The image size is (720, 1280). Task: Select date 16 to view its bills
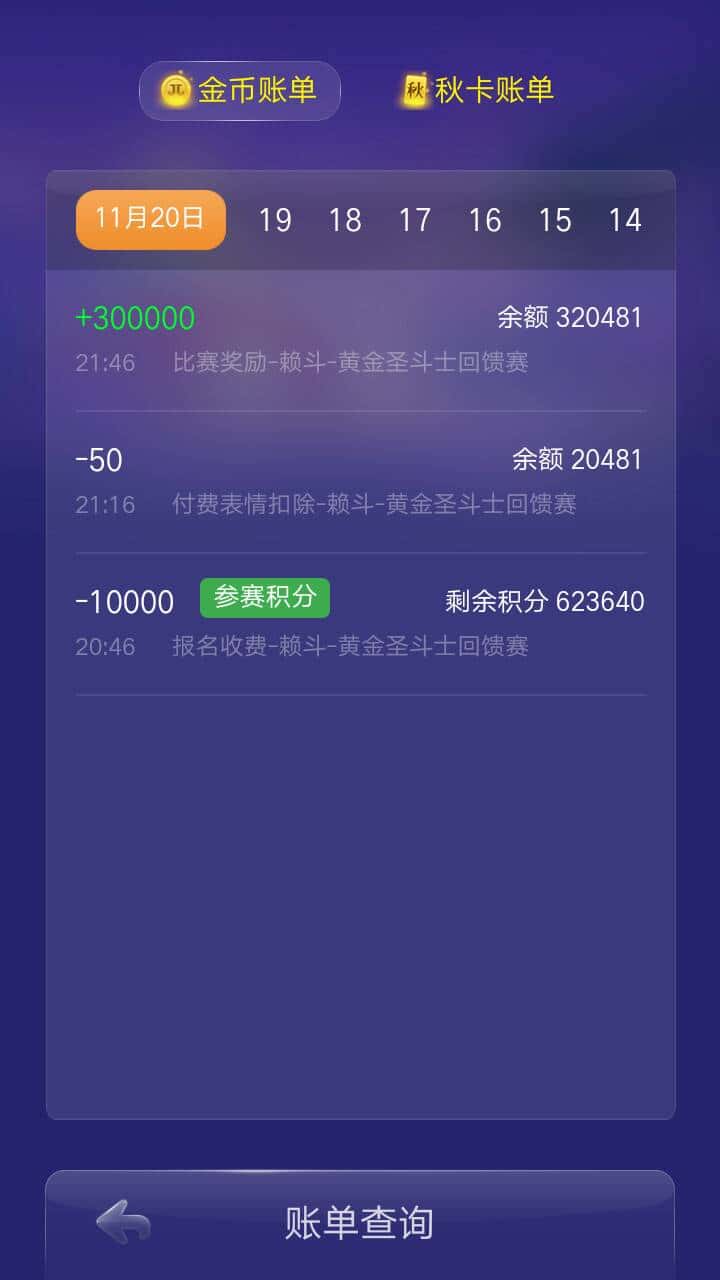(487, 220)
